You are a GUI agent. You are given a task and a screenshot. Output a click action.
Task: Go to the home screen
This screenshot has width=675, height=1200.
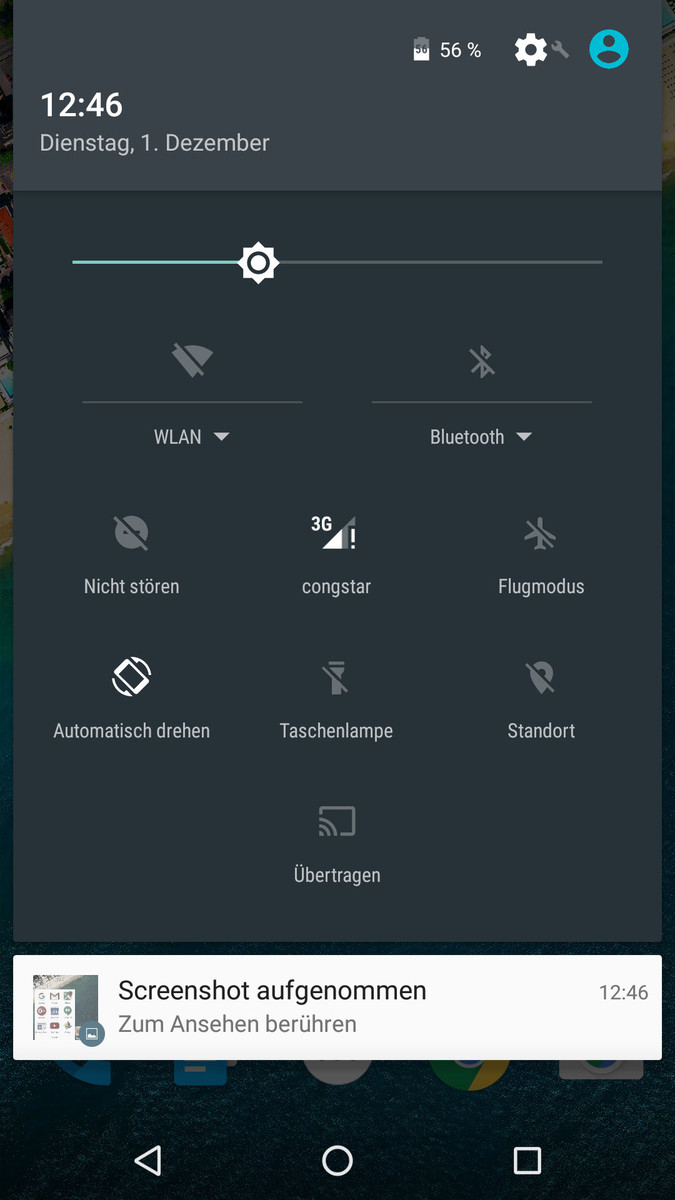coord(337,1160)
